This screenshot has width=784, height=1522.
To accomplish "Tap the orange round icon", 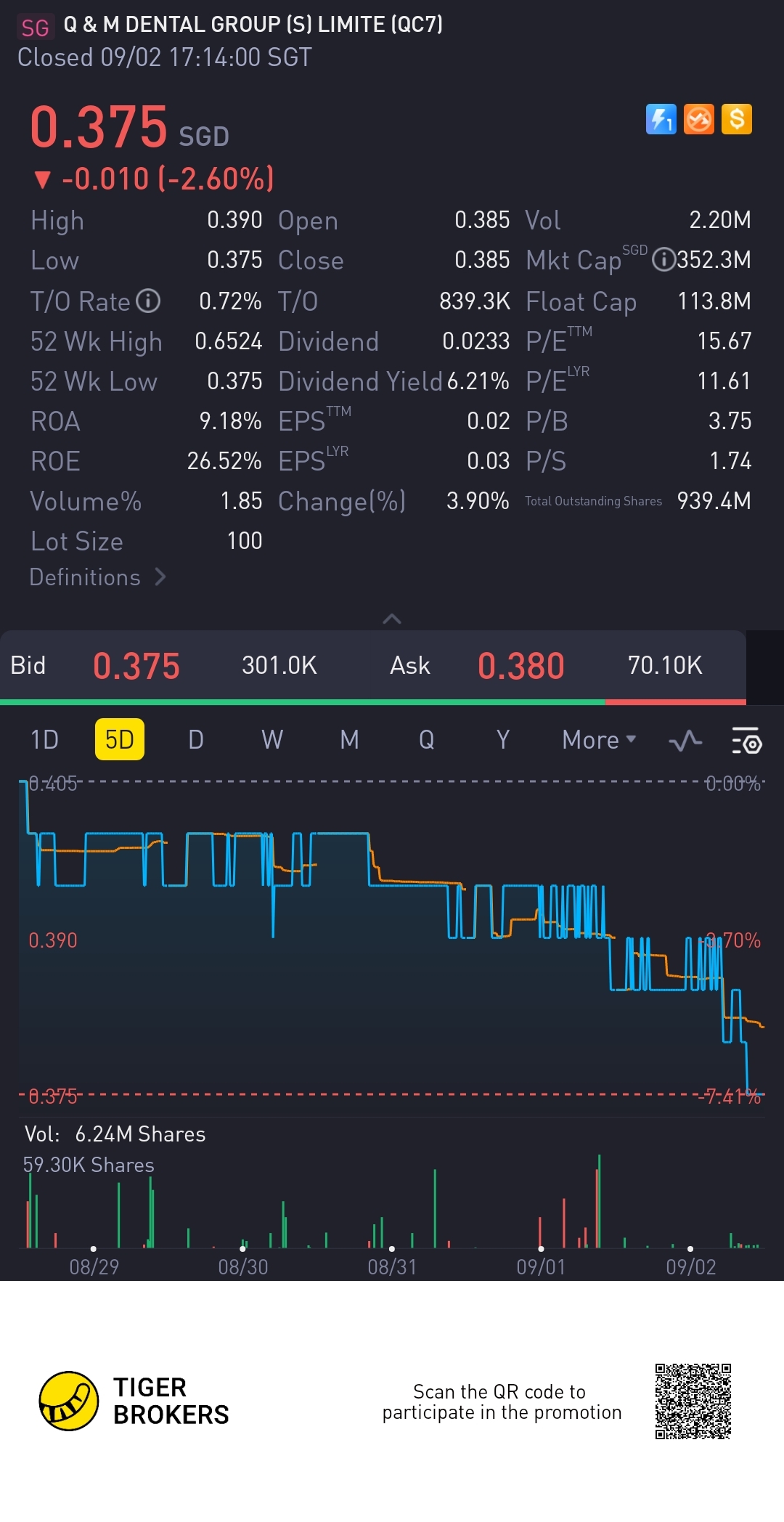I will tap(699, 119).
